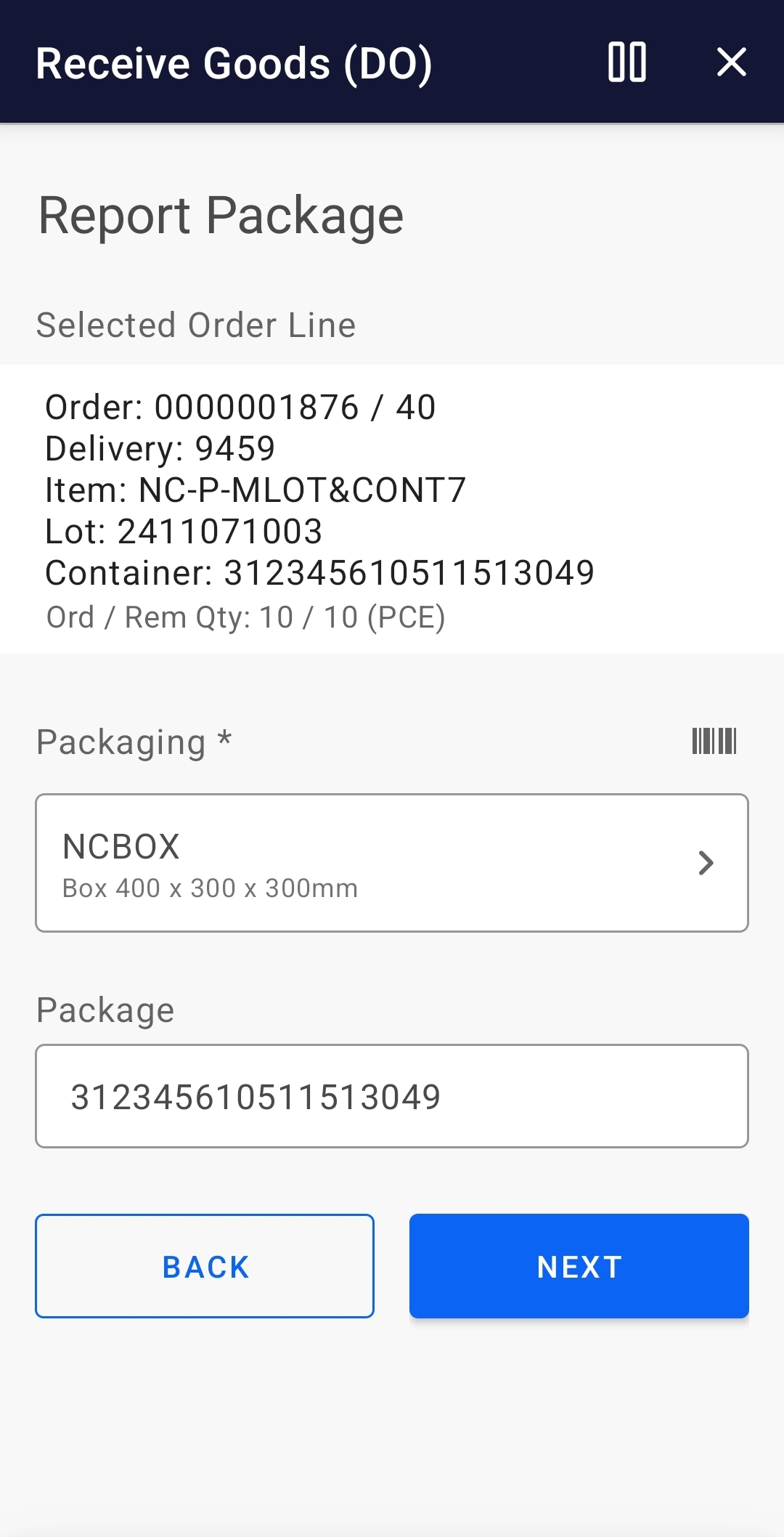Tap the right arrow beside Box 400 x 300 x 300mm
Screen dimensions: 784x1537
[x=705, y=864]
